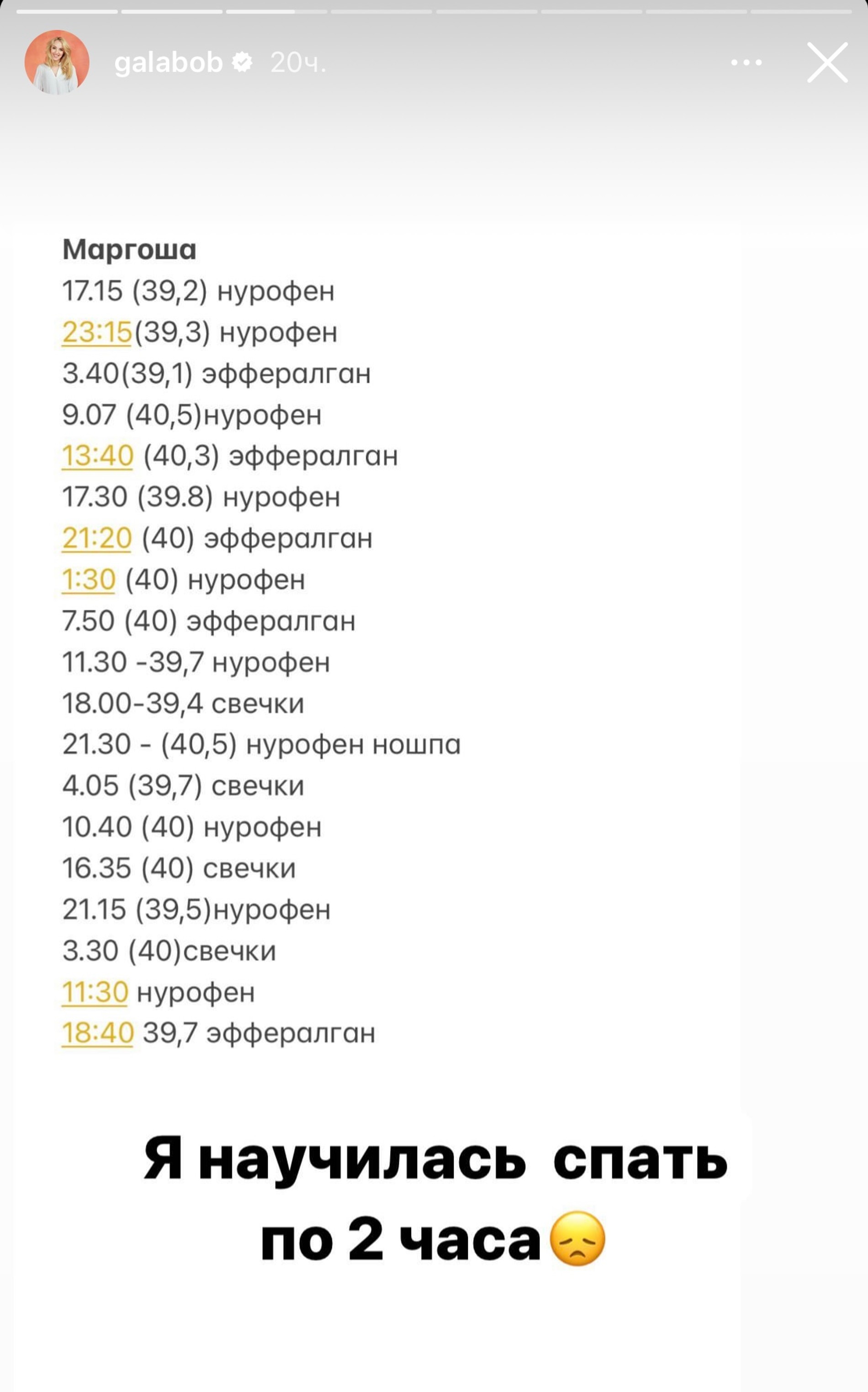This screenshot has width=868, height=1392.
Task: Click the 21:20 highlighted time entry
Action: [x=96, y=538]
